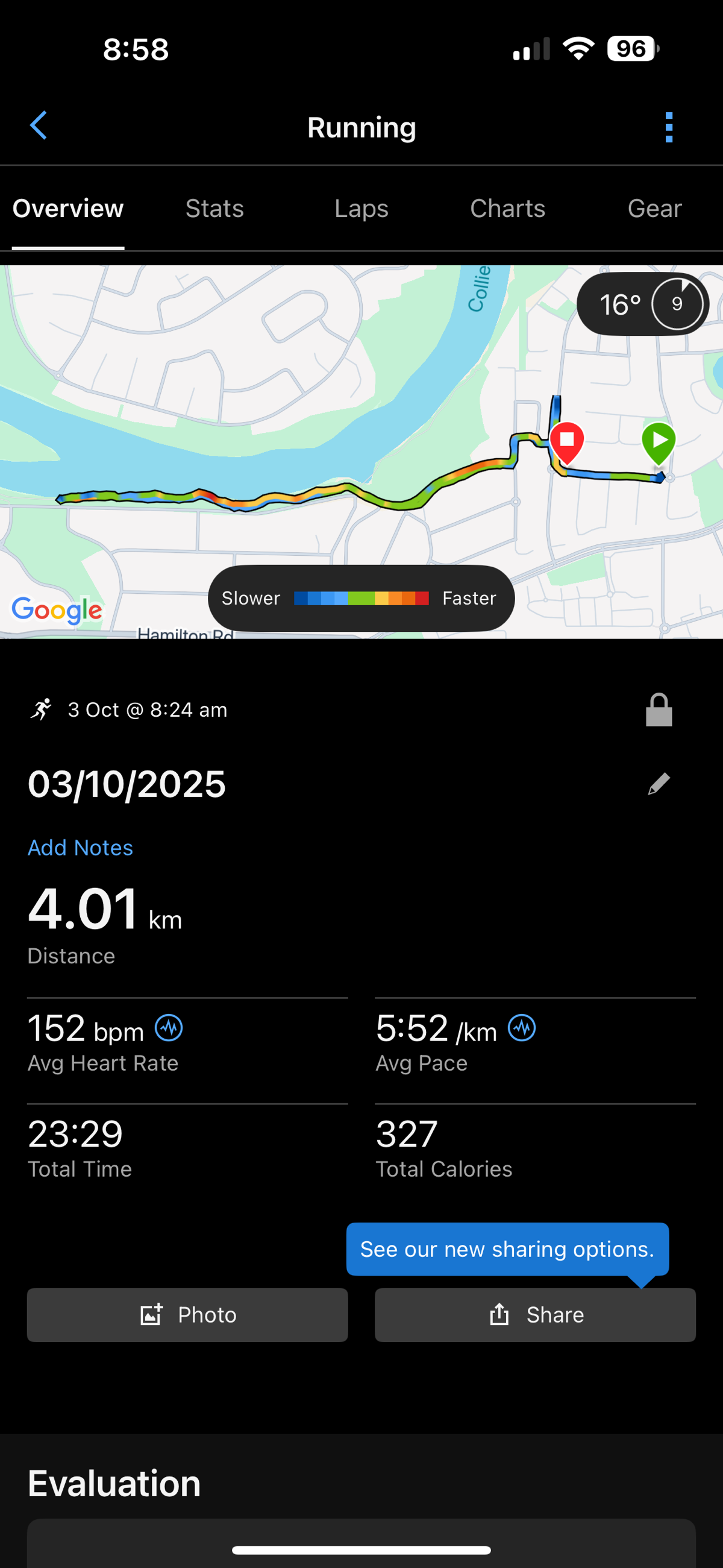Add a photo to this run

pyautogui.click(x=187, y=1315)
